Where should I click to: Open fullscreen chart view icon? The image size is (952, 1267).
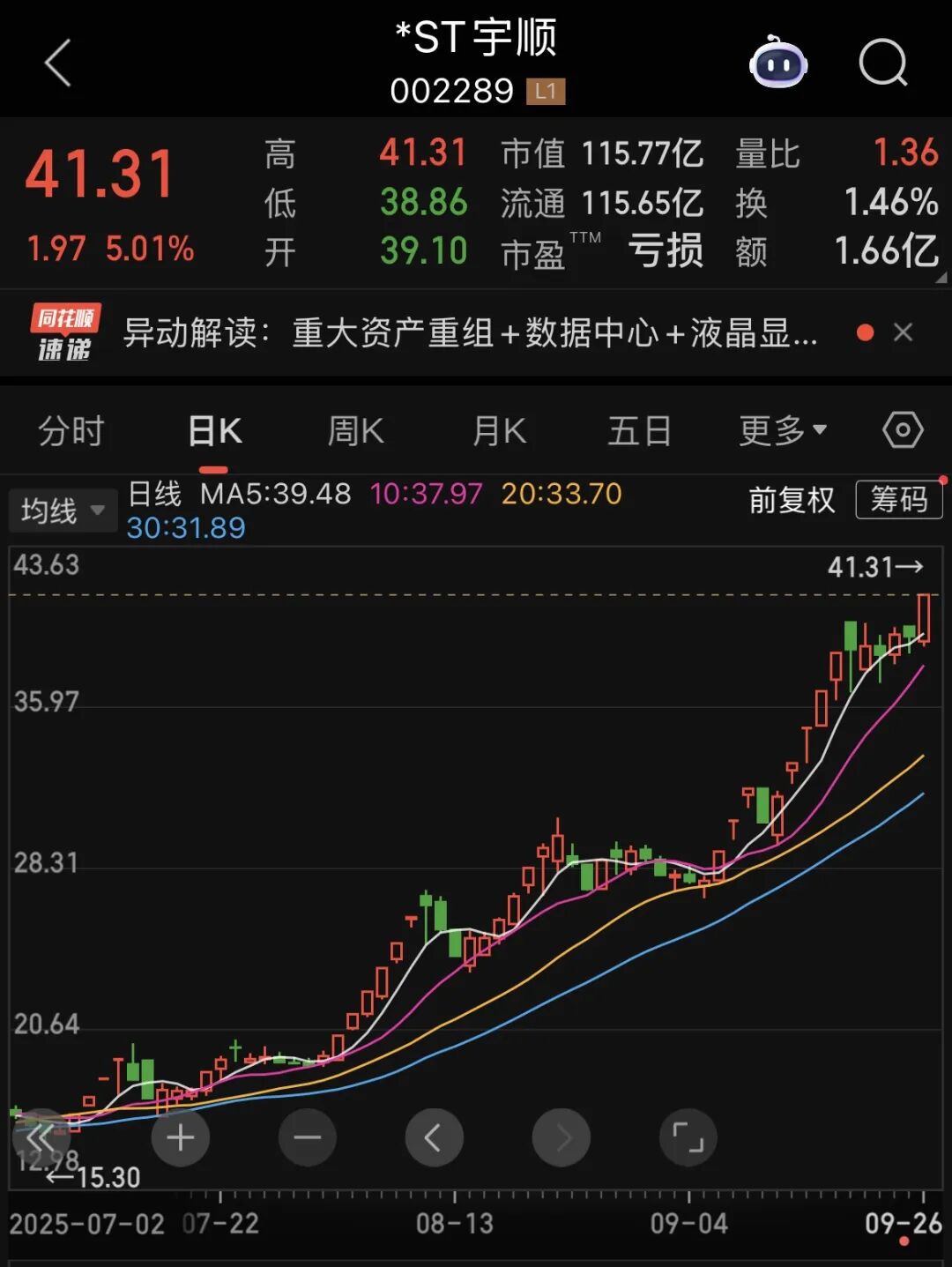coord(688,1137)
